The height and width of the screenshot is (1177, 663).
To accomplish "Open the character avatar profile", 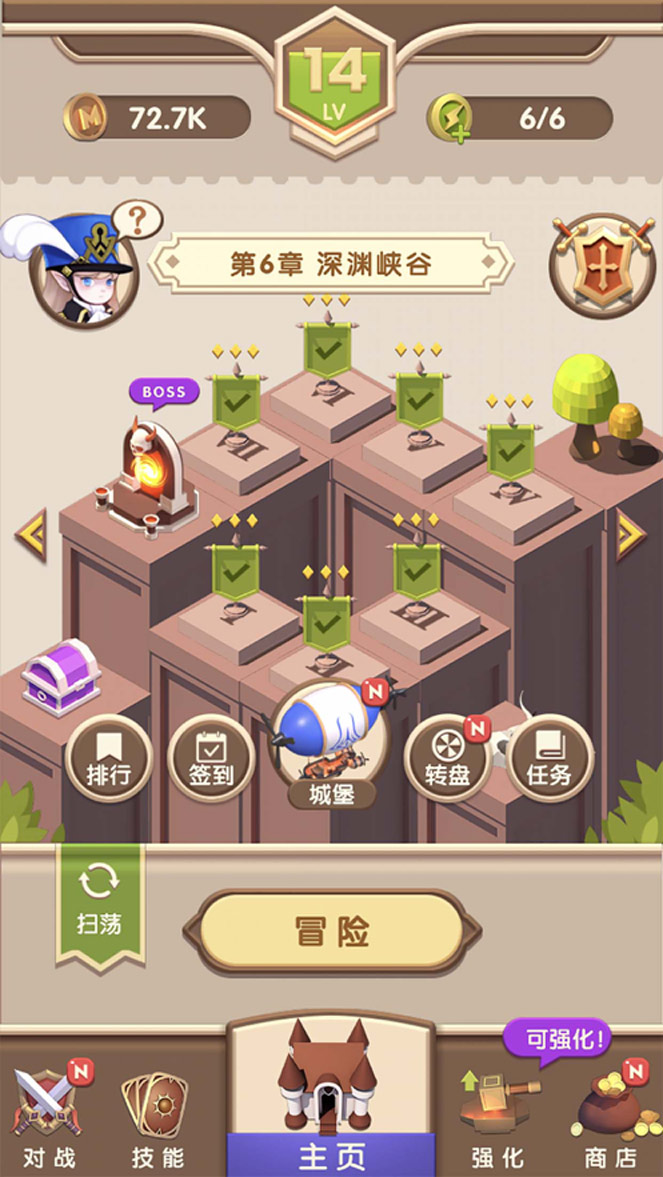I will click(83, 270).
